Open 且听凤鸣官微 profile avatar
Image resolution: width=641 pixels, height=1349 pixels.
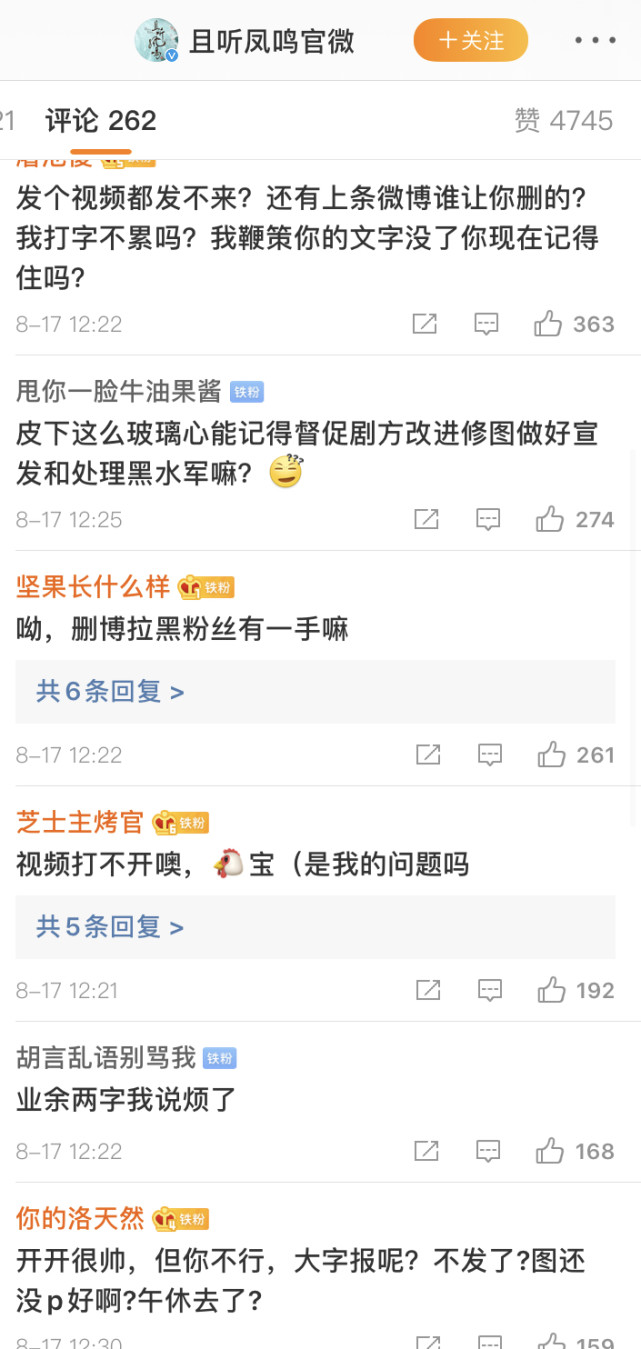157,41
